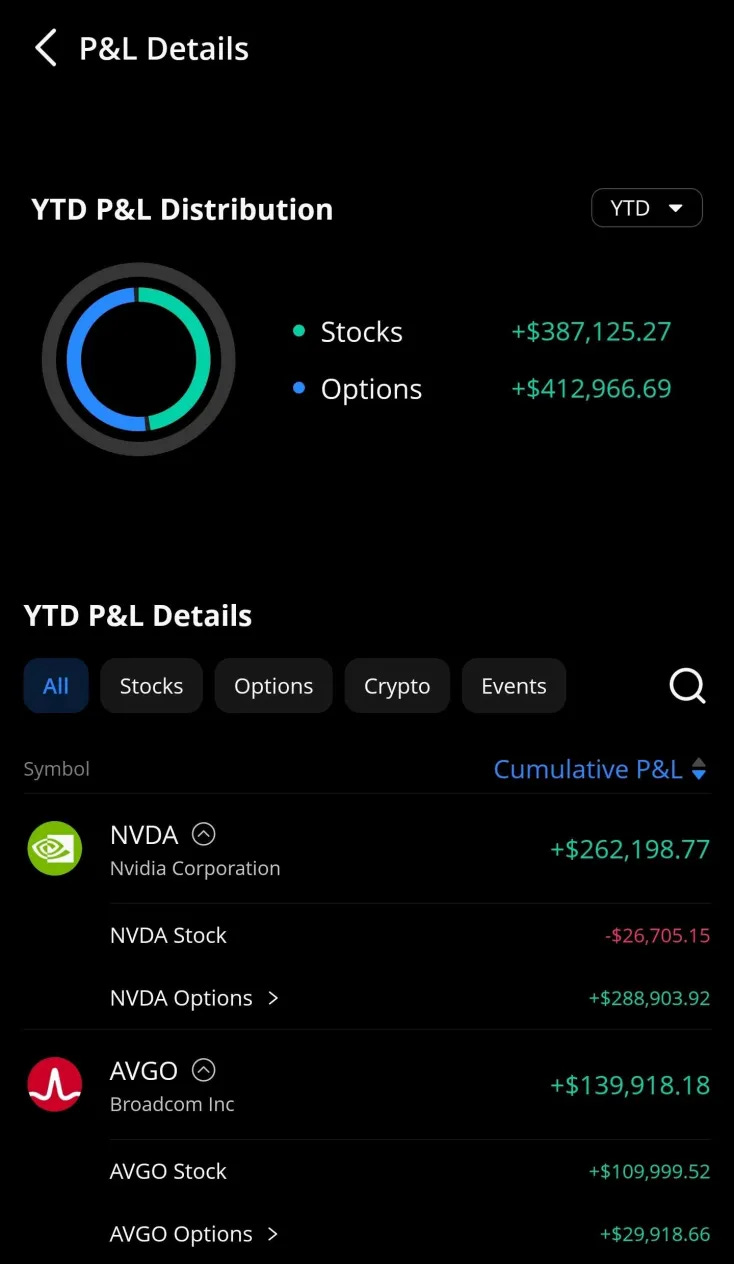734x1264 pixels.
Task: Collapse the AVGO breakdown
Action: coord(204,1070)
